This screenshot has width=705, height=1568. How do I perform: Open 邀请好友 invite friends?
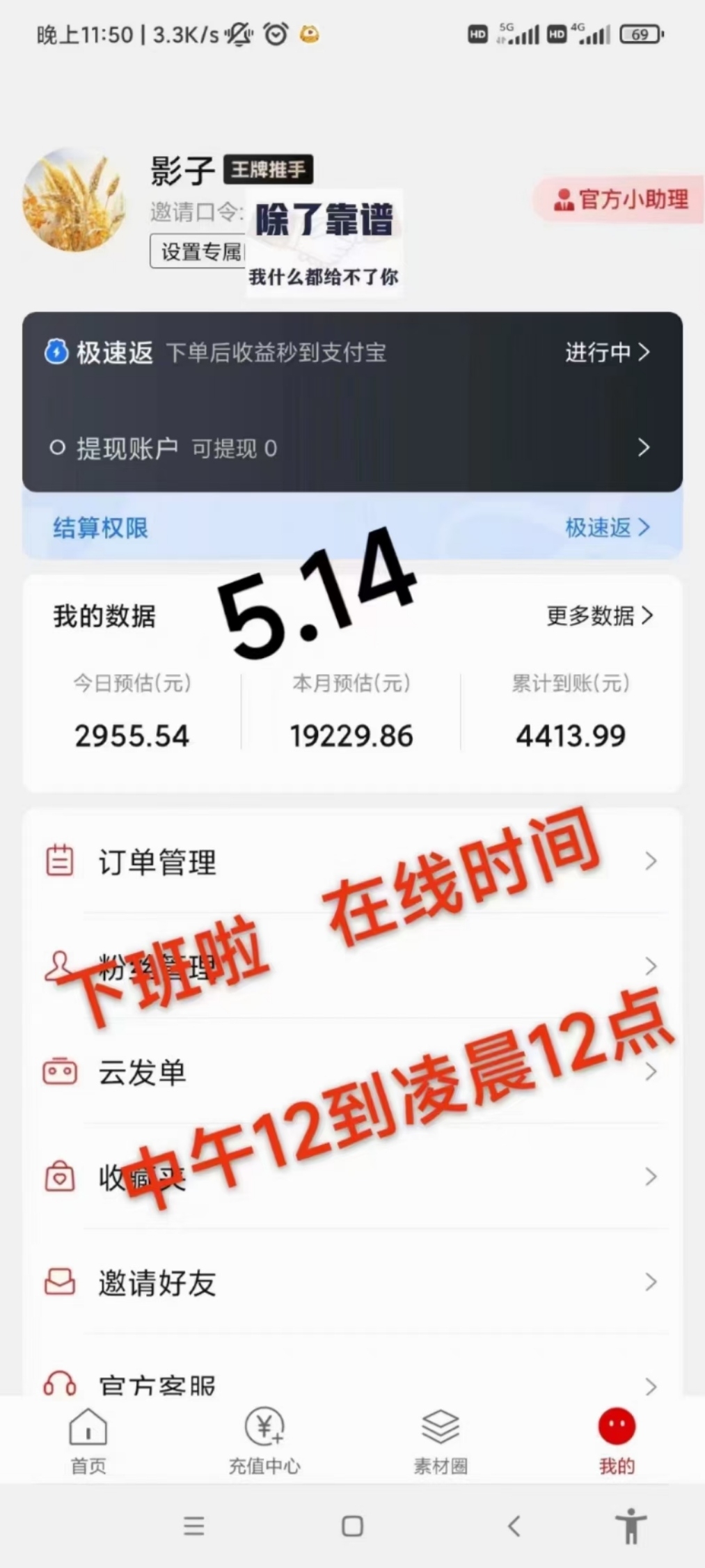pos(352,1282)
